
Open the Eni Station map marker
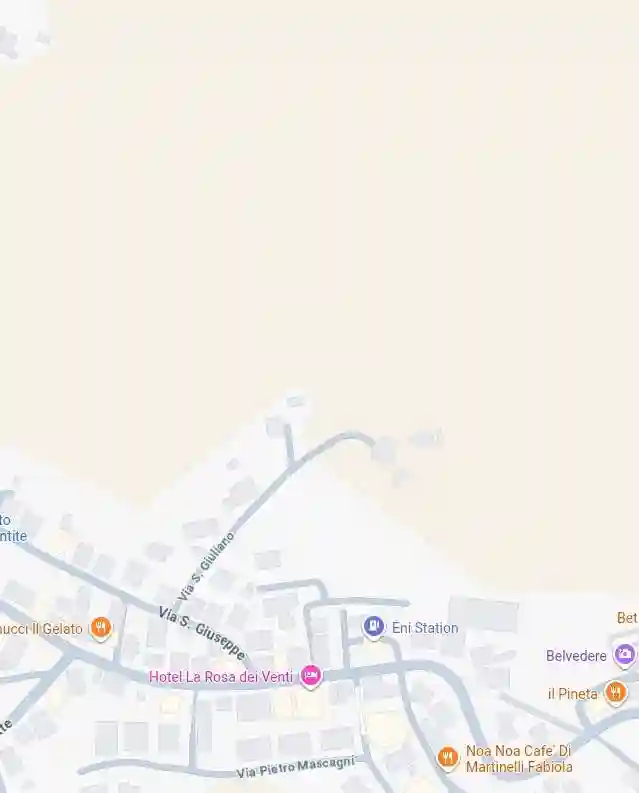click(x=374, y=627)
